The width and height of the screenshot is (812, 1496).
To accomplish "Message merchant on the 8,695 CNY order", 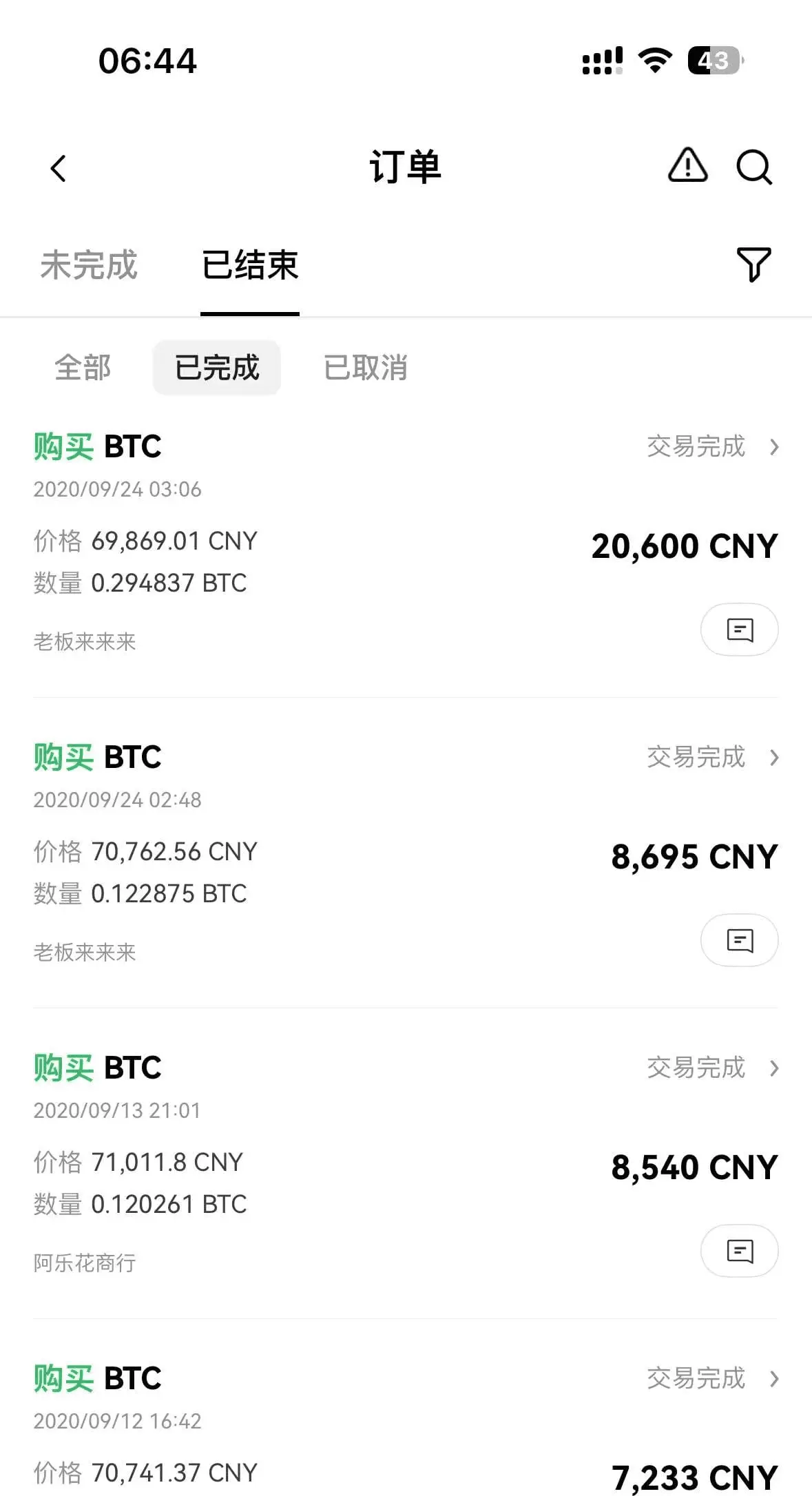I will (x=740, y=940).
